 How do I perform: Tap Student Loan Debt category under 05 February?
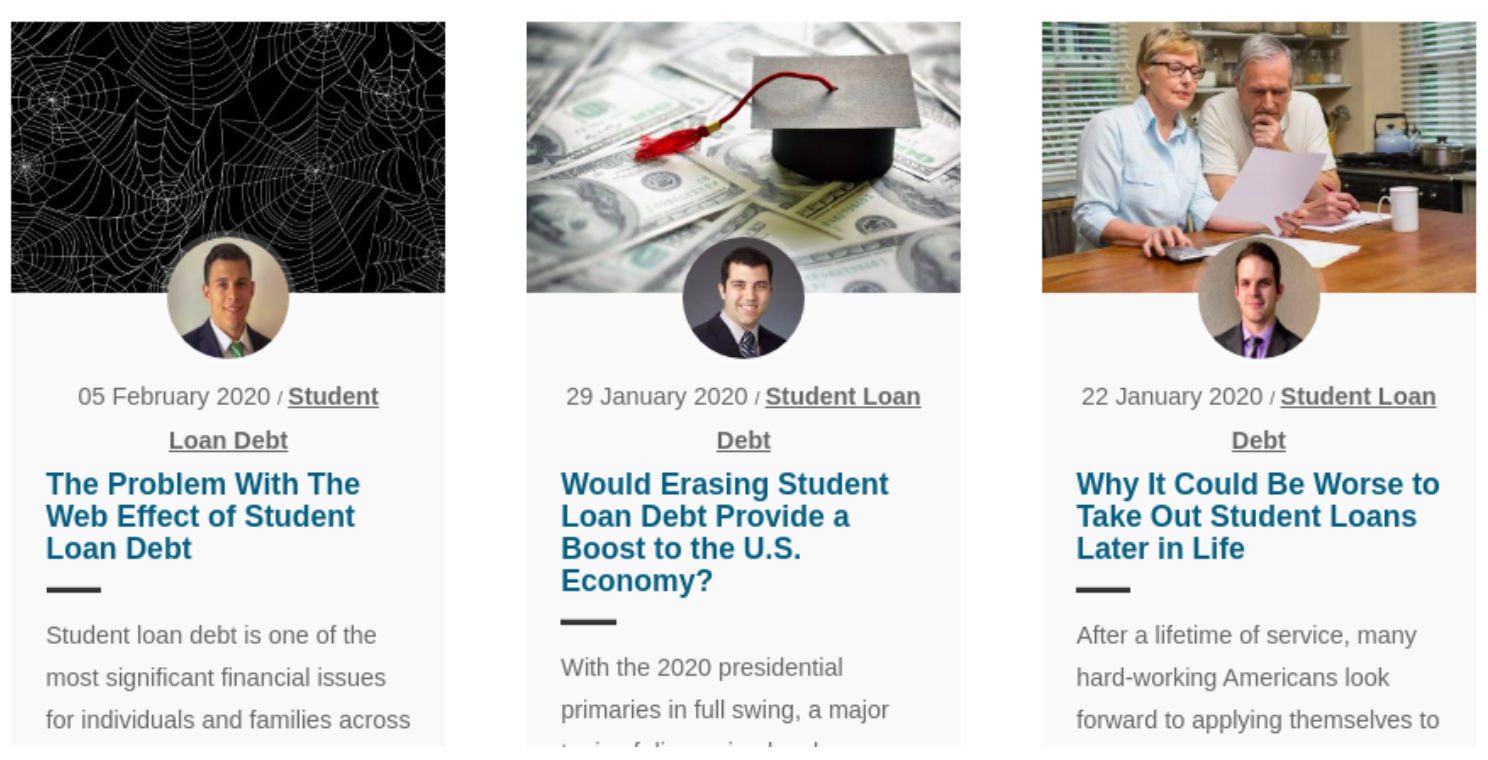pyautogui.click(x=332, y=397)
